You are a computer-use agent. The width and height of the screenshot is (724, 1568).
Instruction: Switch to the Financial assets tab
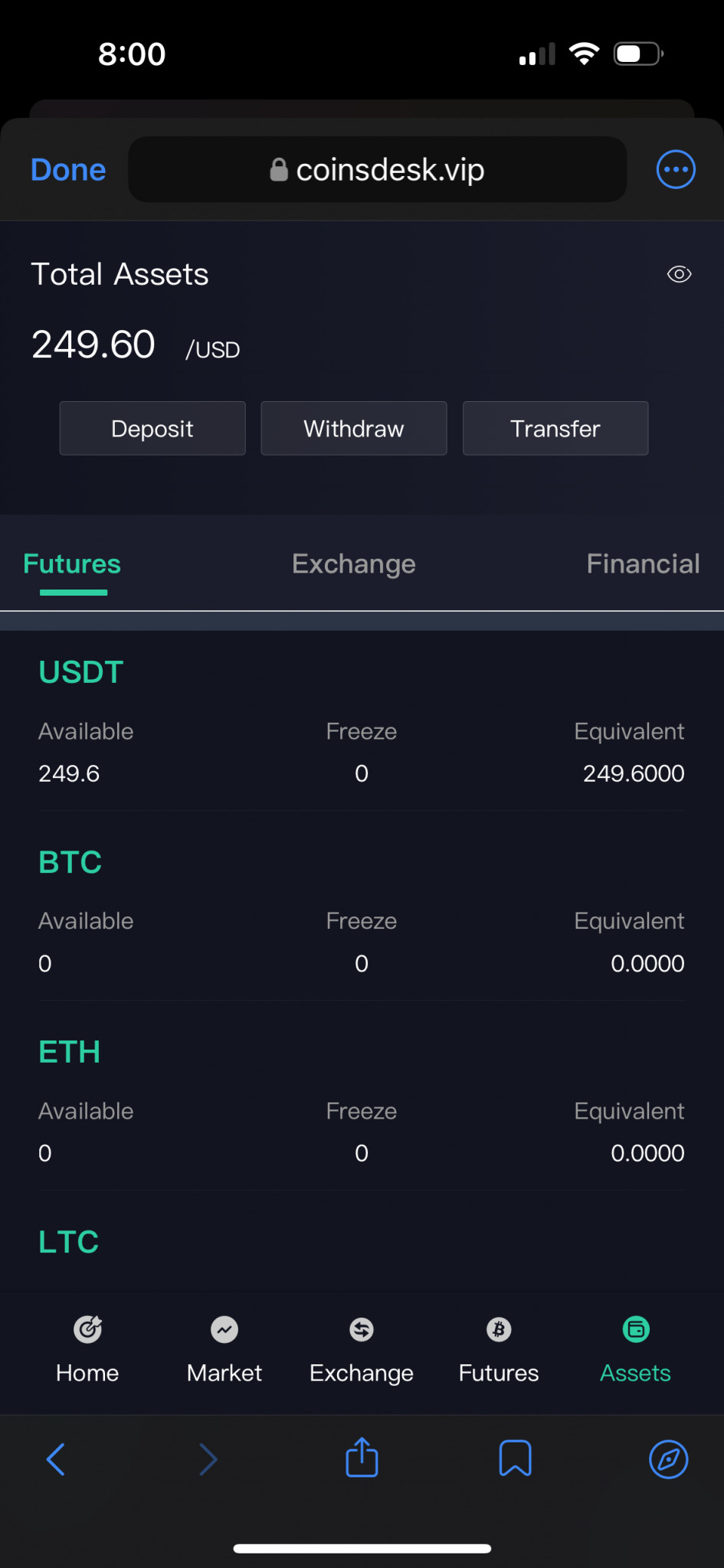click(643, 563)
